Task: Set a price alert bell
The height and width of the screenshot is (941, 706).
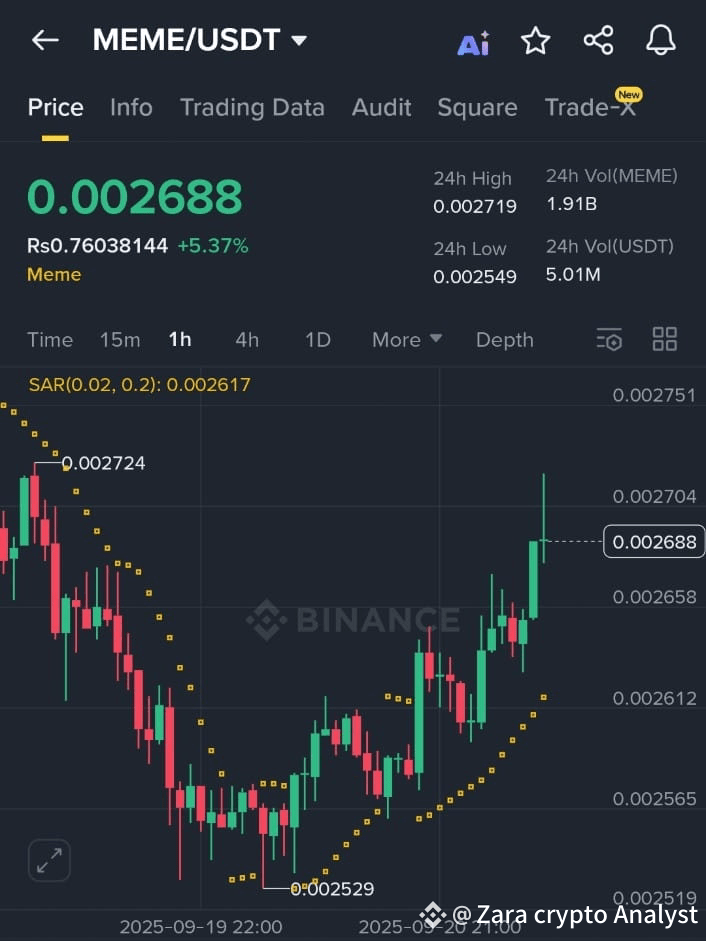Action: point(660,40)
